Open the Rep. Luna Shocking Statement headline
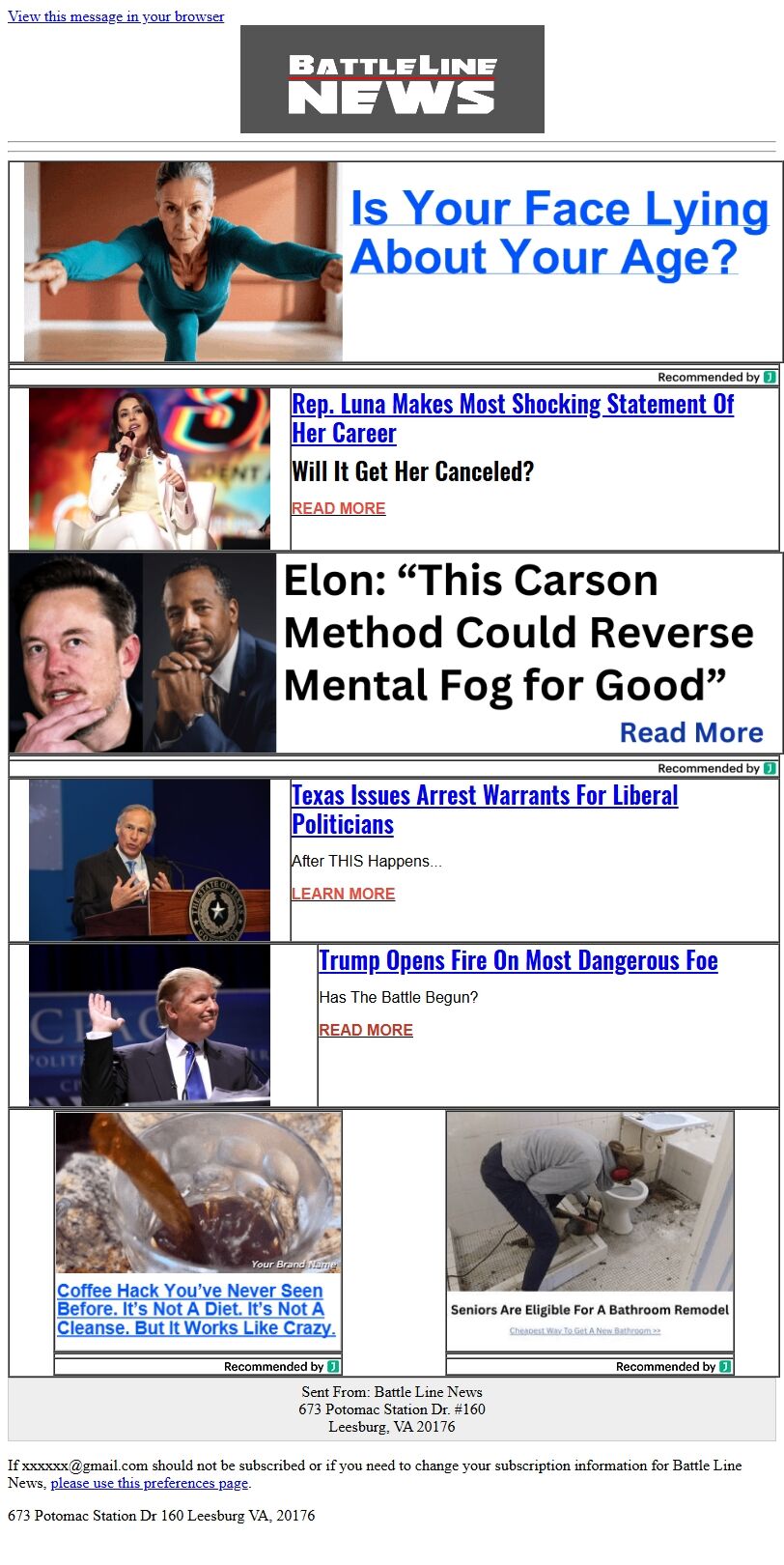 (512, 417)
